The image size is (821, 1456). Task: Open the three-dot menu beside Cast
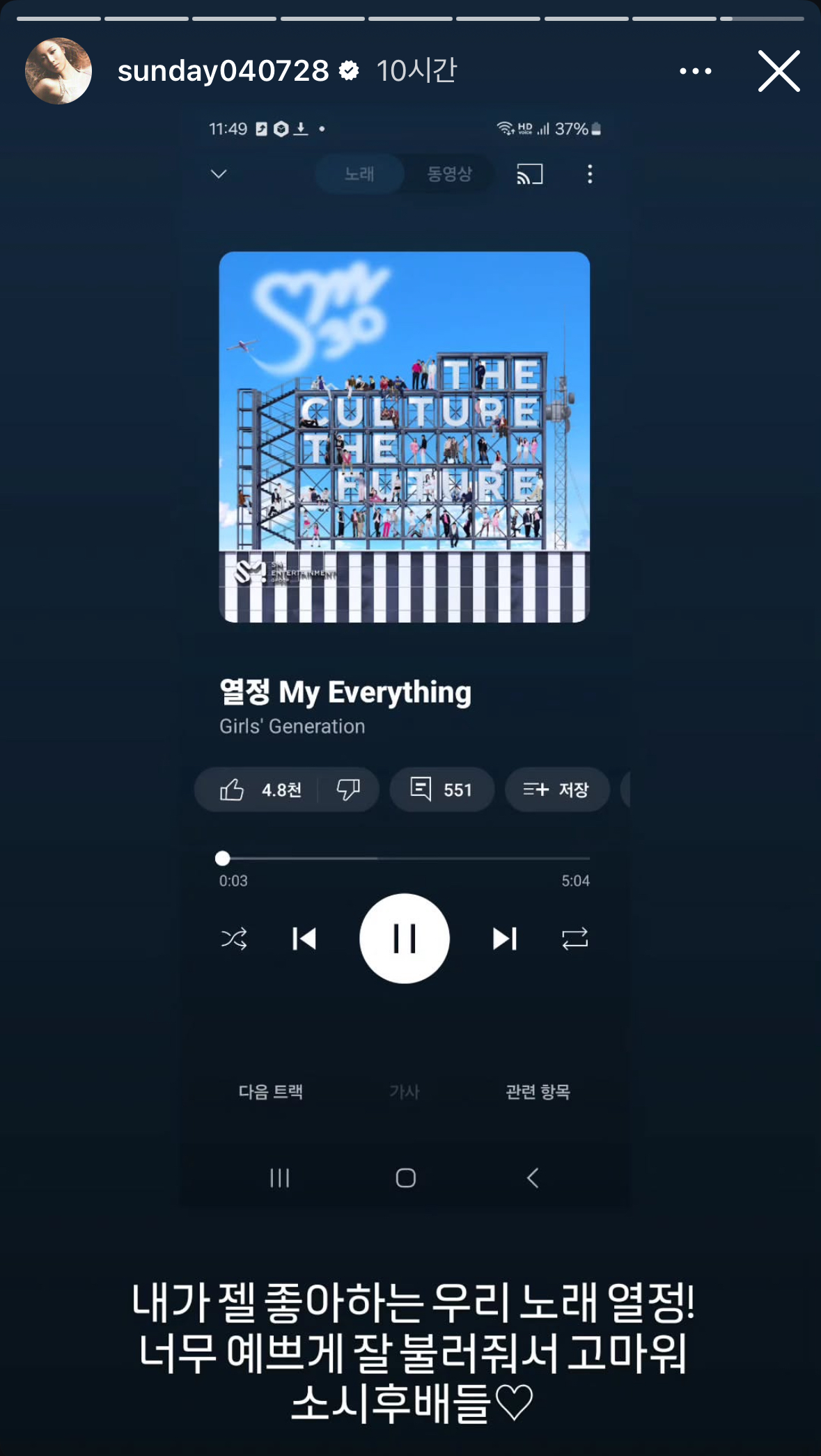pos(589,175)
